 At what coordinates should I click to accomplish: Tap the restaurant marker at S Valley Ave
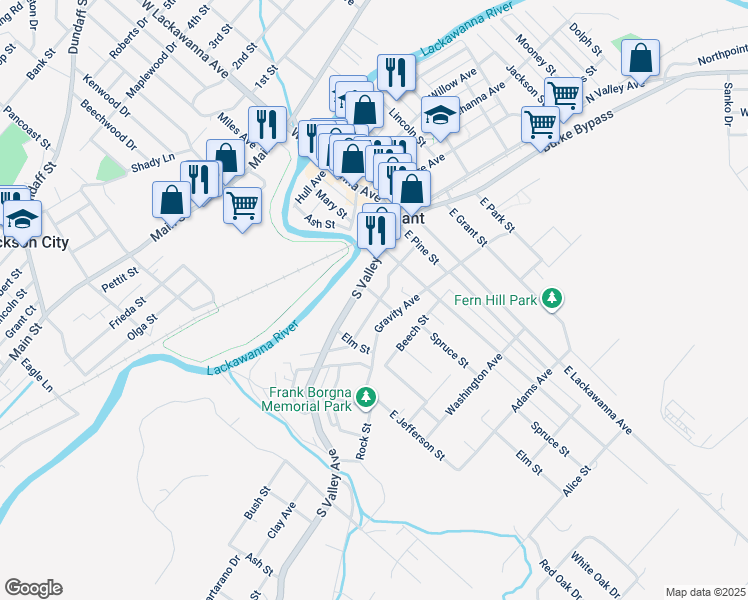[376, 230]
